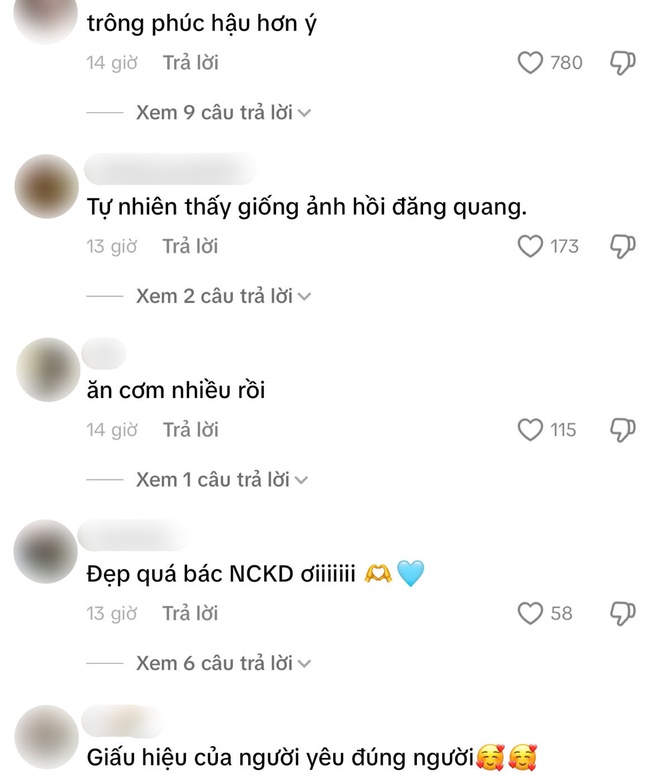Open profile avatar beside "ăn cơm nhiều rồi"
Screen dimensions: 660x776
tap(48, 368)
